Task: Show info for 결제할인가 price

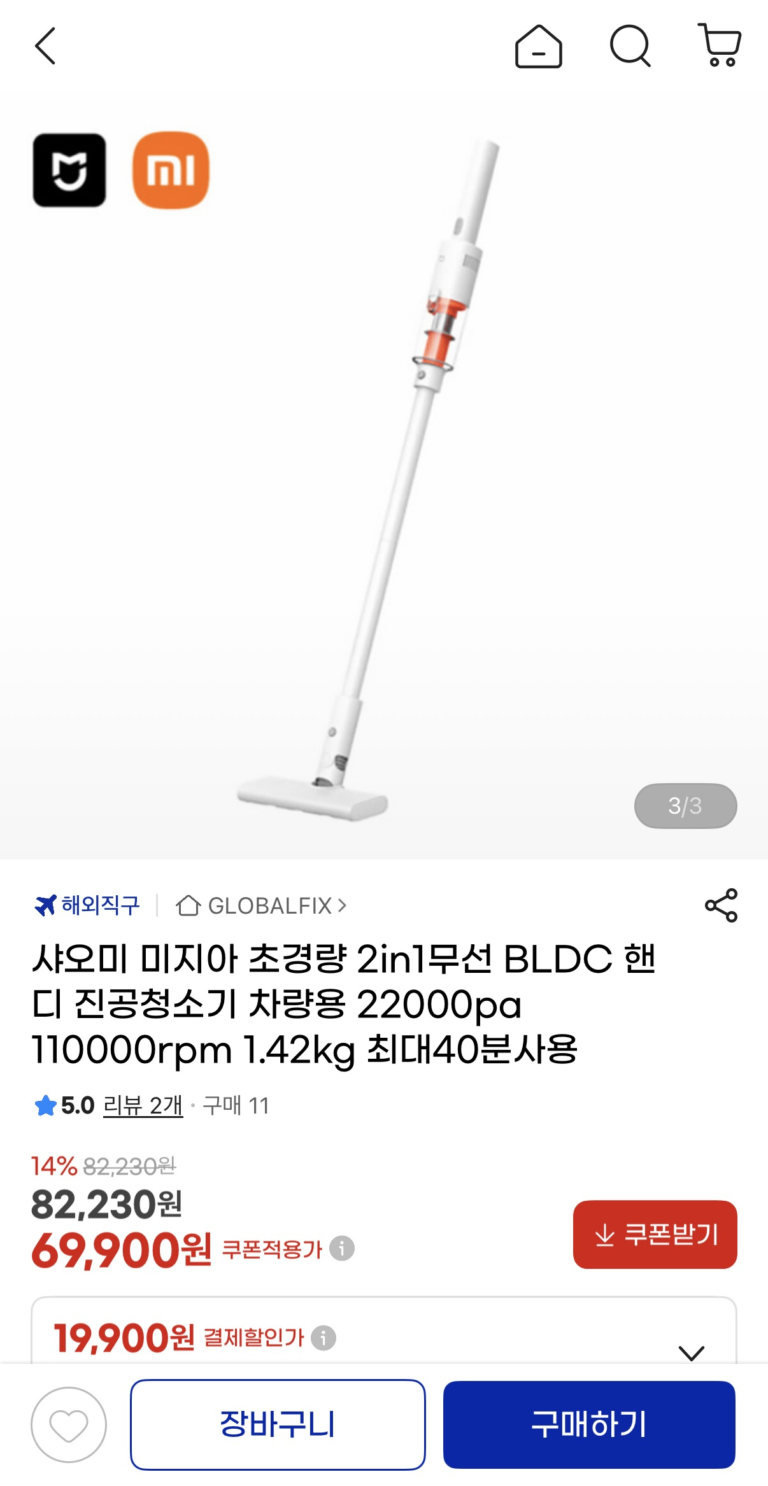Action: click(x=323, y=1338)
